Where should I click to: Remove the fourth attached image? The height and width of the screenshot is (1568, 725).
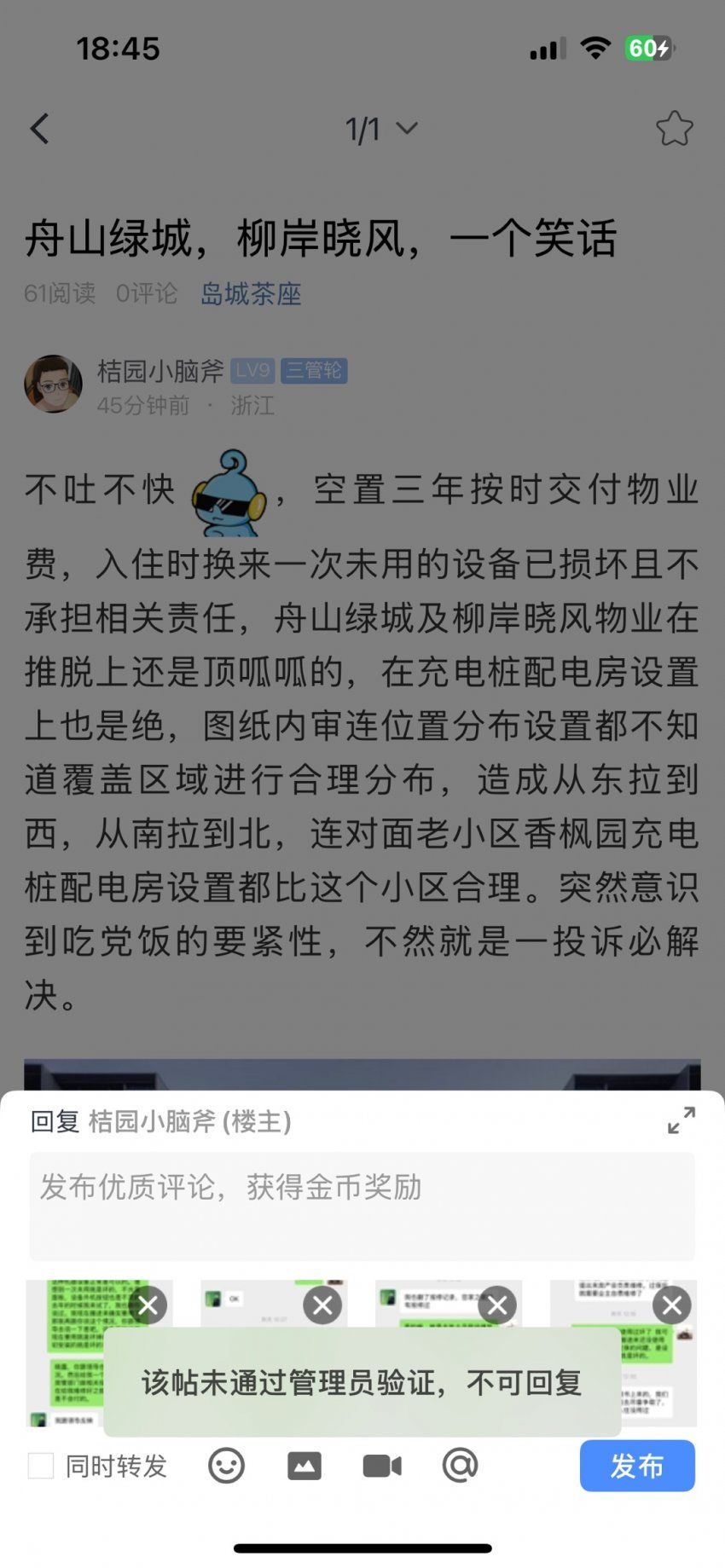click(x=672, y=1305)
